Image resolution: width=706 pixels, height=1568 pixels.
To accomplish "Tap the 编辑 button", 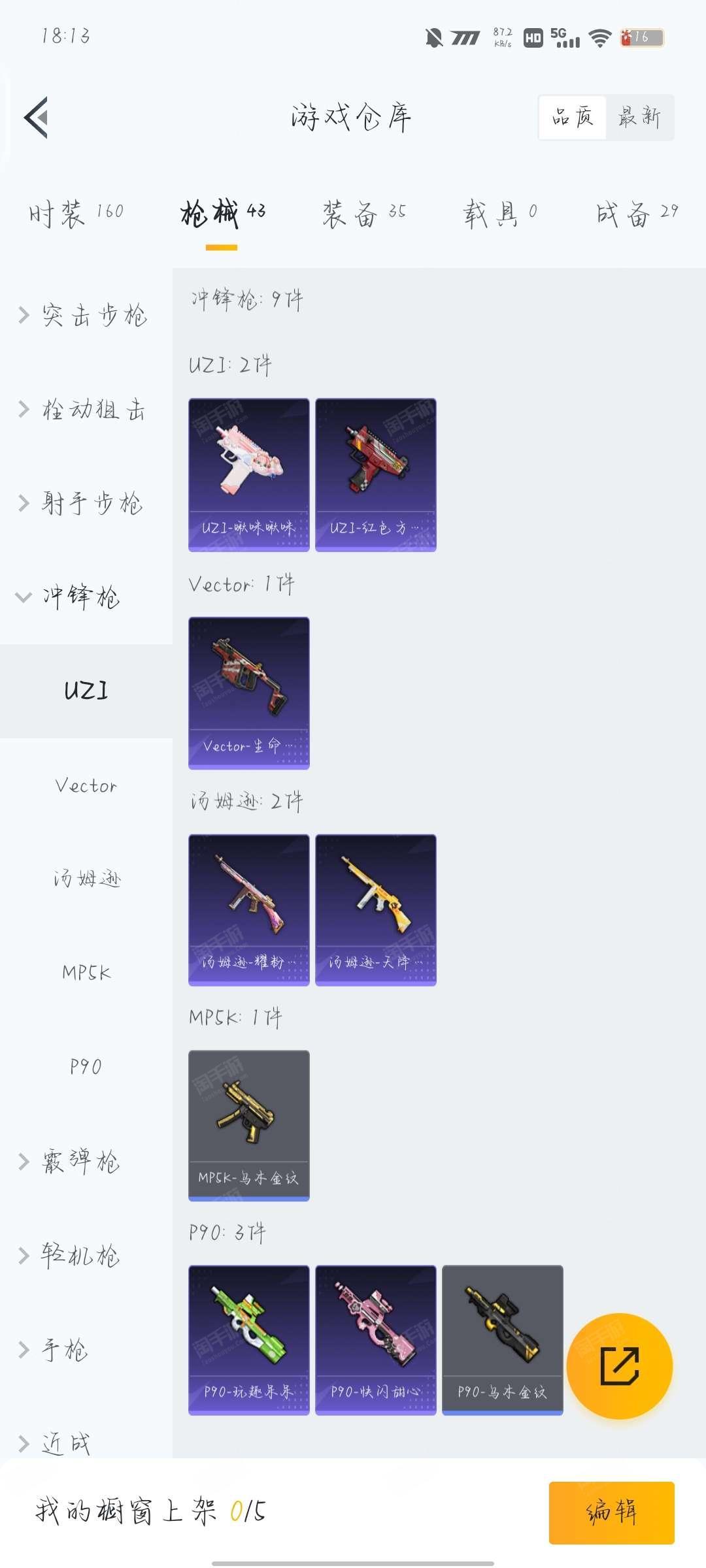I will [612, 1512].
